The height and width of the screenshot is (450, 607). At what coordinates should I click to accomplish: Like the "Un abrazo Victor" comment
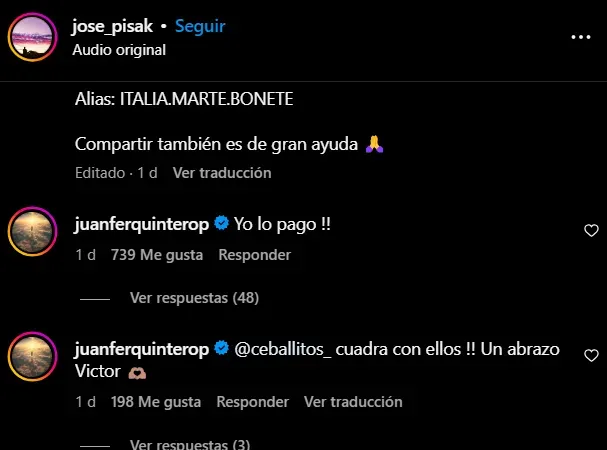pyautogui.click(x=590, y=356)
